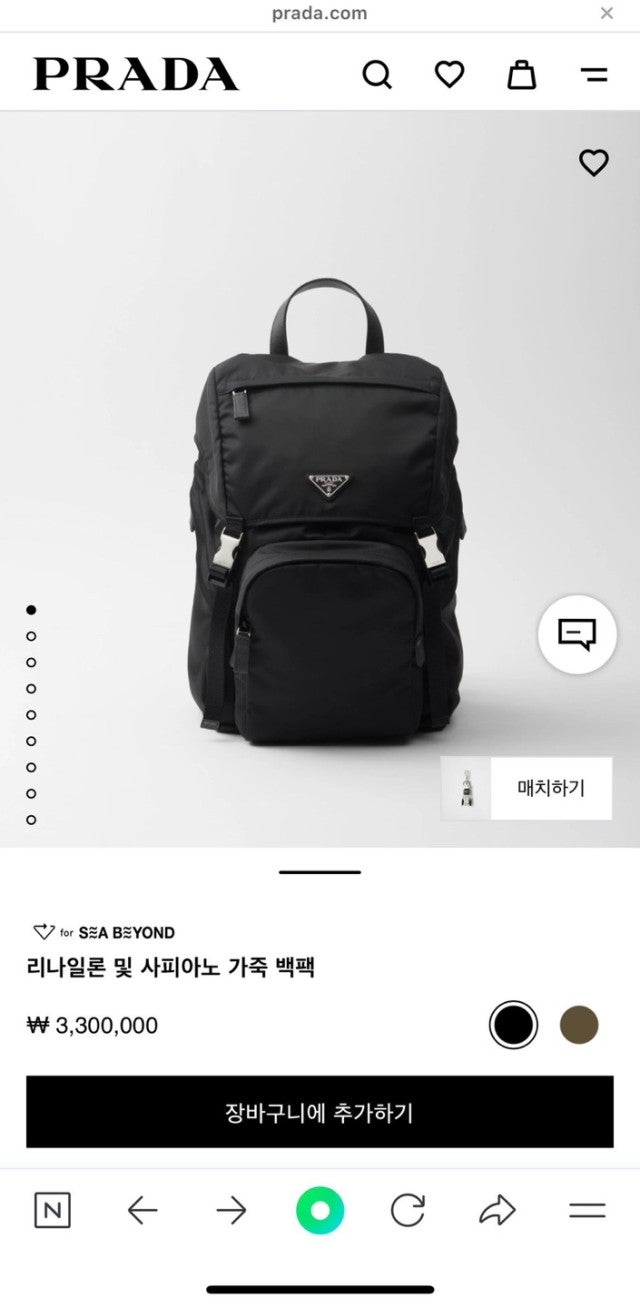Add the backpack to favorites
Viewport: 640px width, 1307px height.
click(594, 162)
